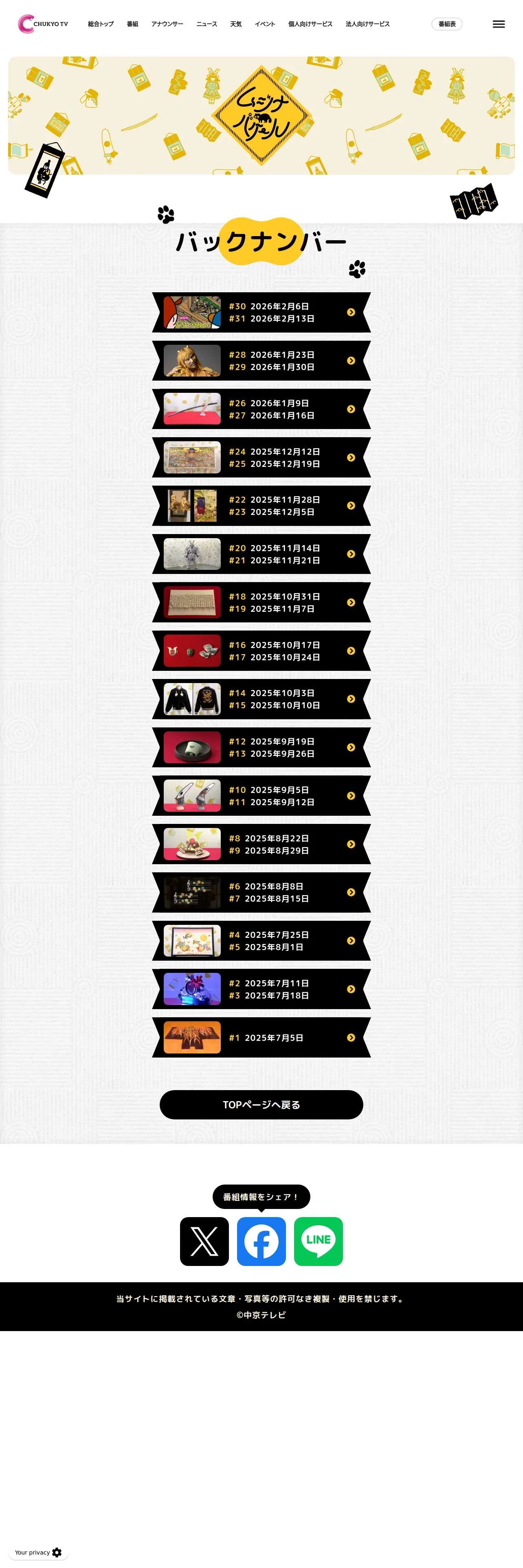
Task: Open episodes #6 and #7
Action: pos(261,892)
